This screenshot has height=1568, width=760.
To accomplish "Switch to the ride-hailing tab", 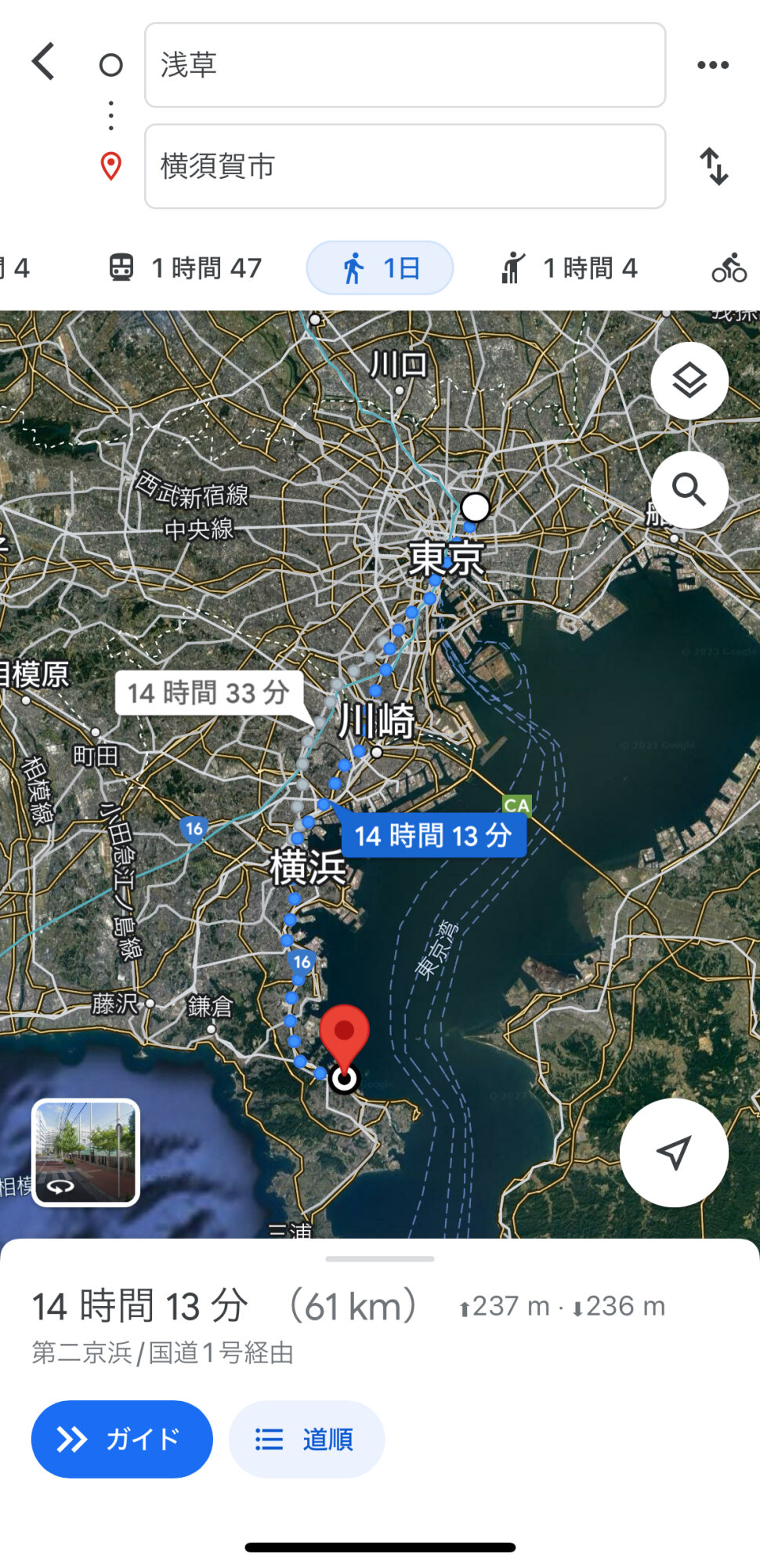I will click(x=569, y=268).
